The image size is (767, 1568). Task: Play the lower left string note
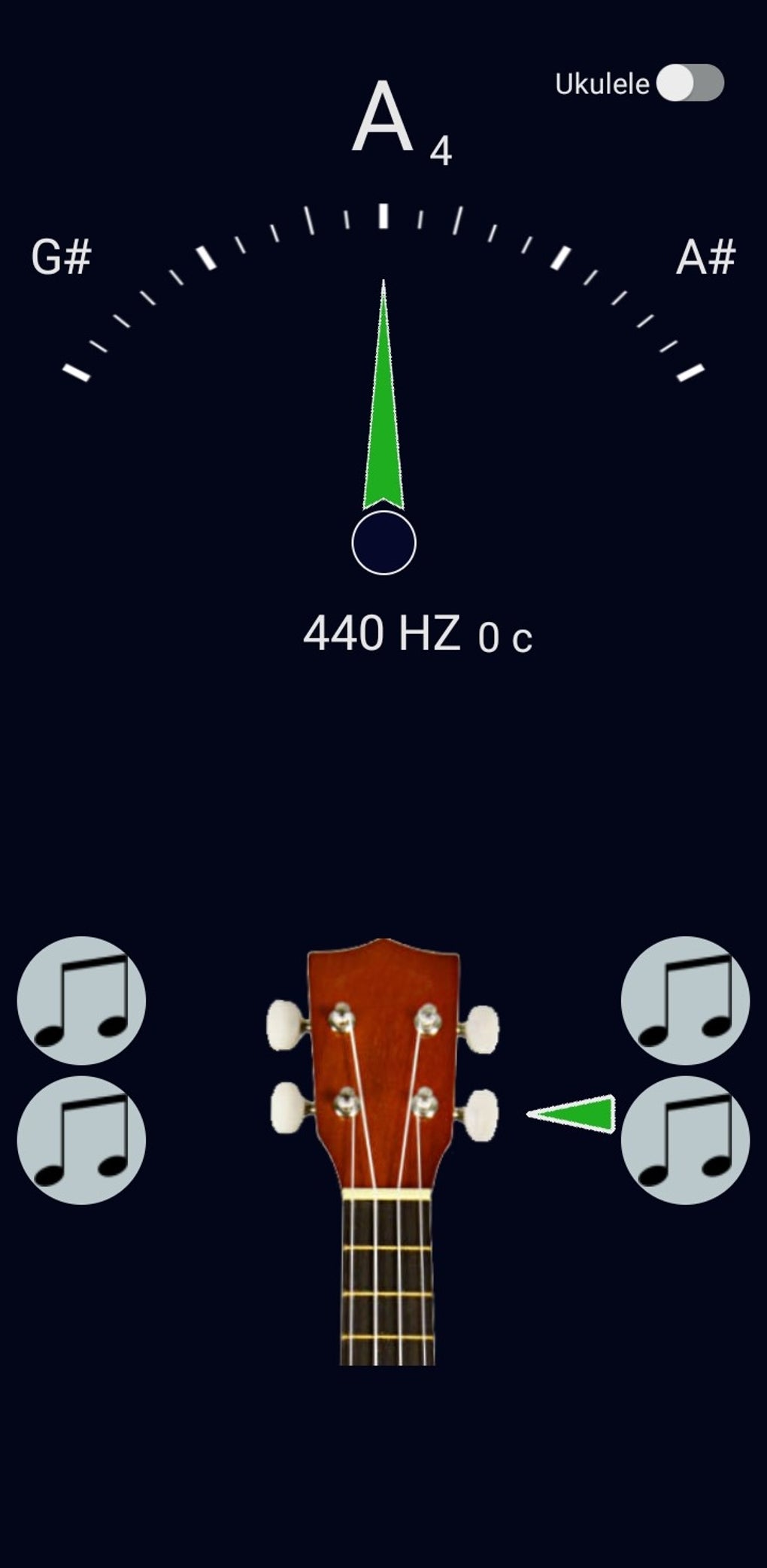[81, 1140]
